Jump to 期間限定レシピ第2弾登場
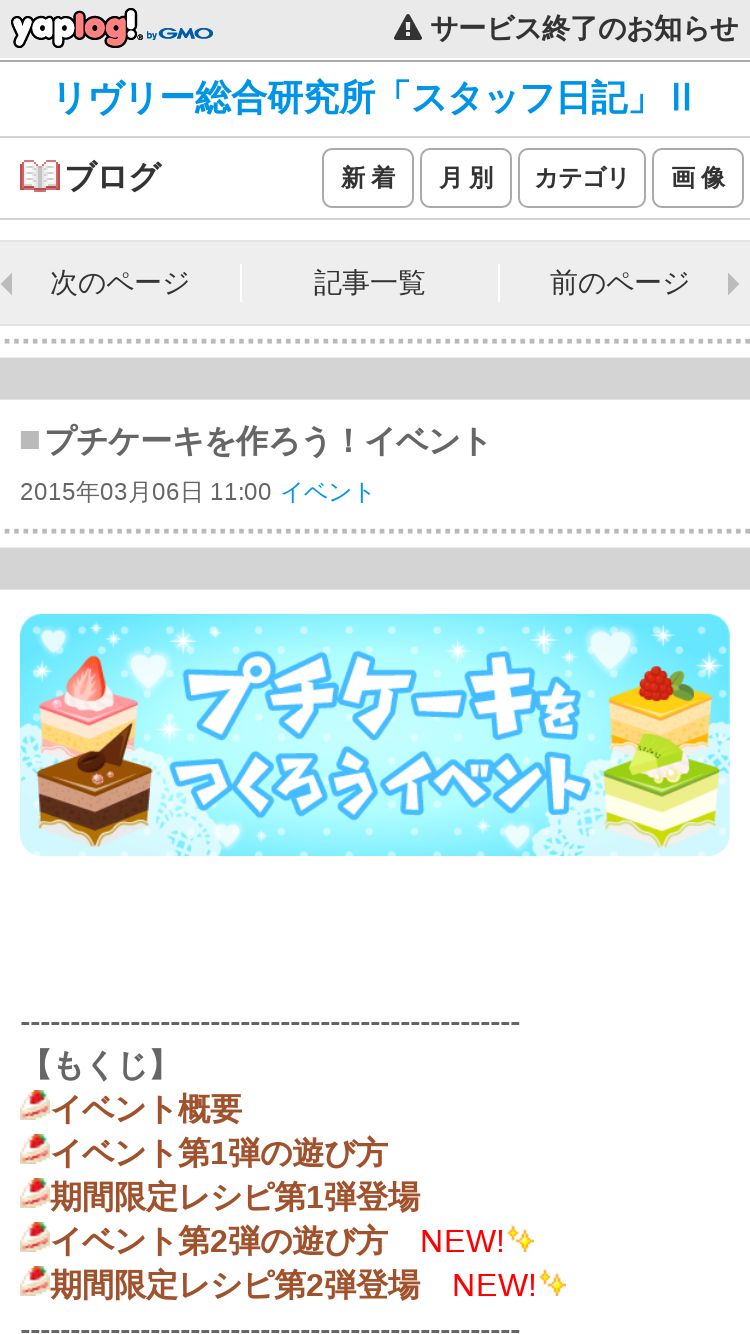This screenshot has width=750, height=1334. click(x=235, y=1284)
